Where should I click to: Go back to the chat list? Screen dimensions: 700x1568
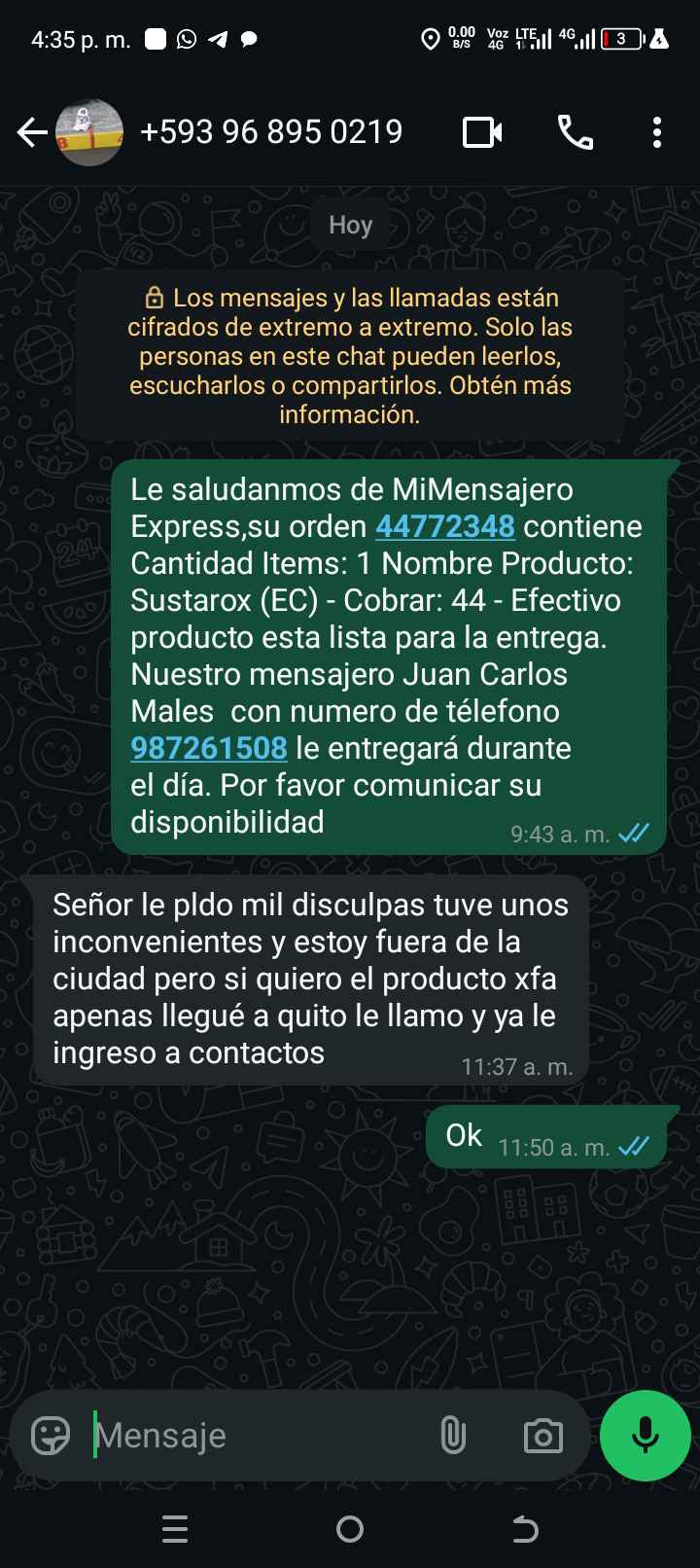[32, 132]
